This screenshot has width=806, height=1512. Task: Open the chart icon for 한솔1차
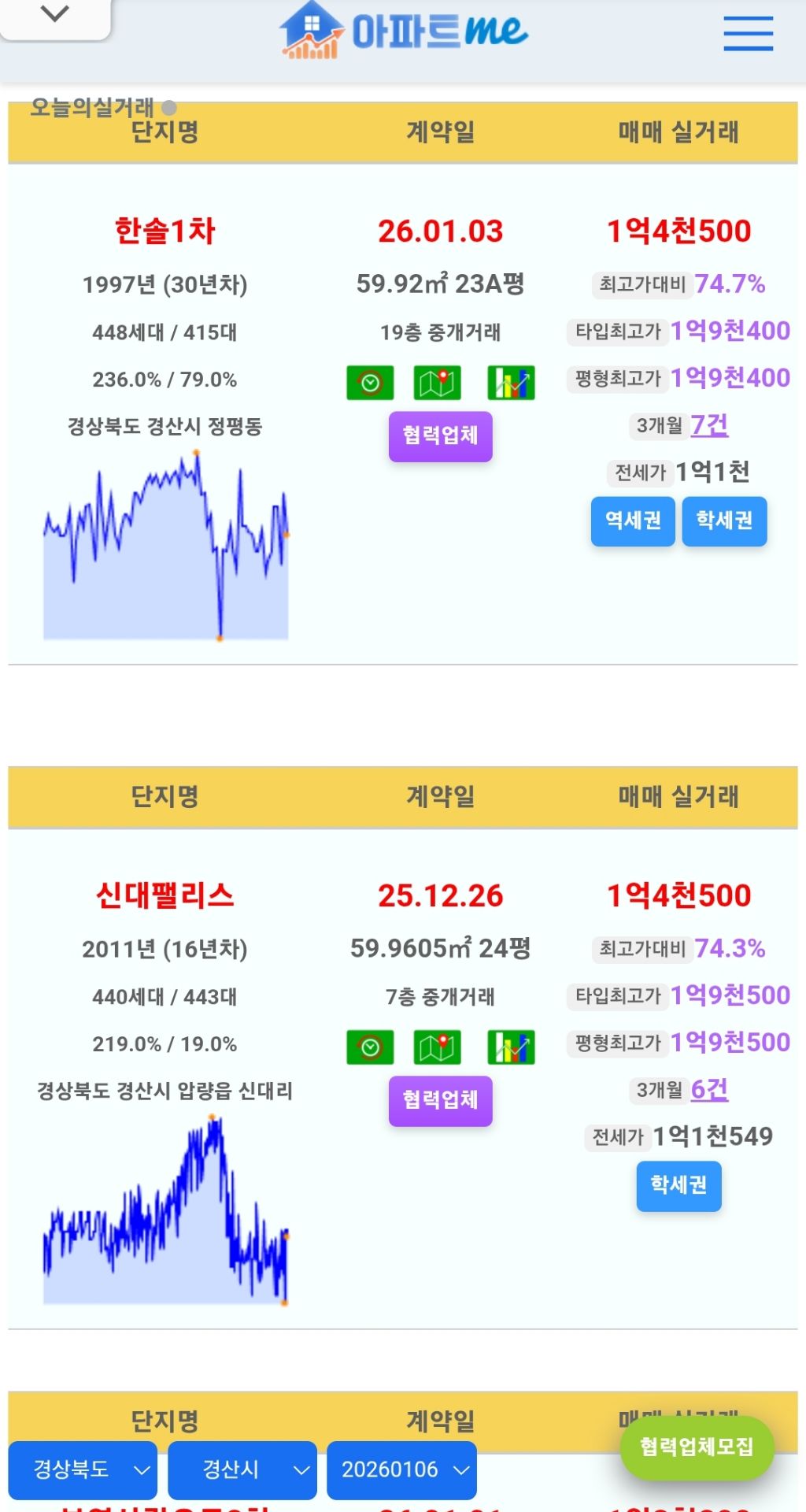(511, 384)
